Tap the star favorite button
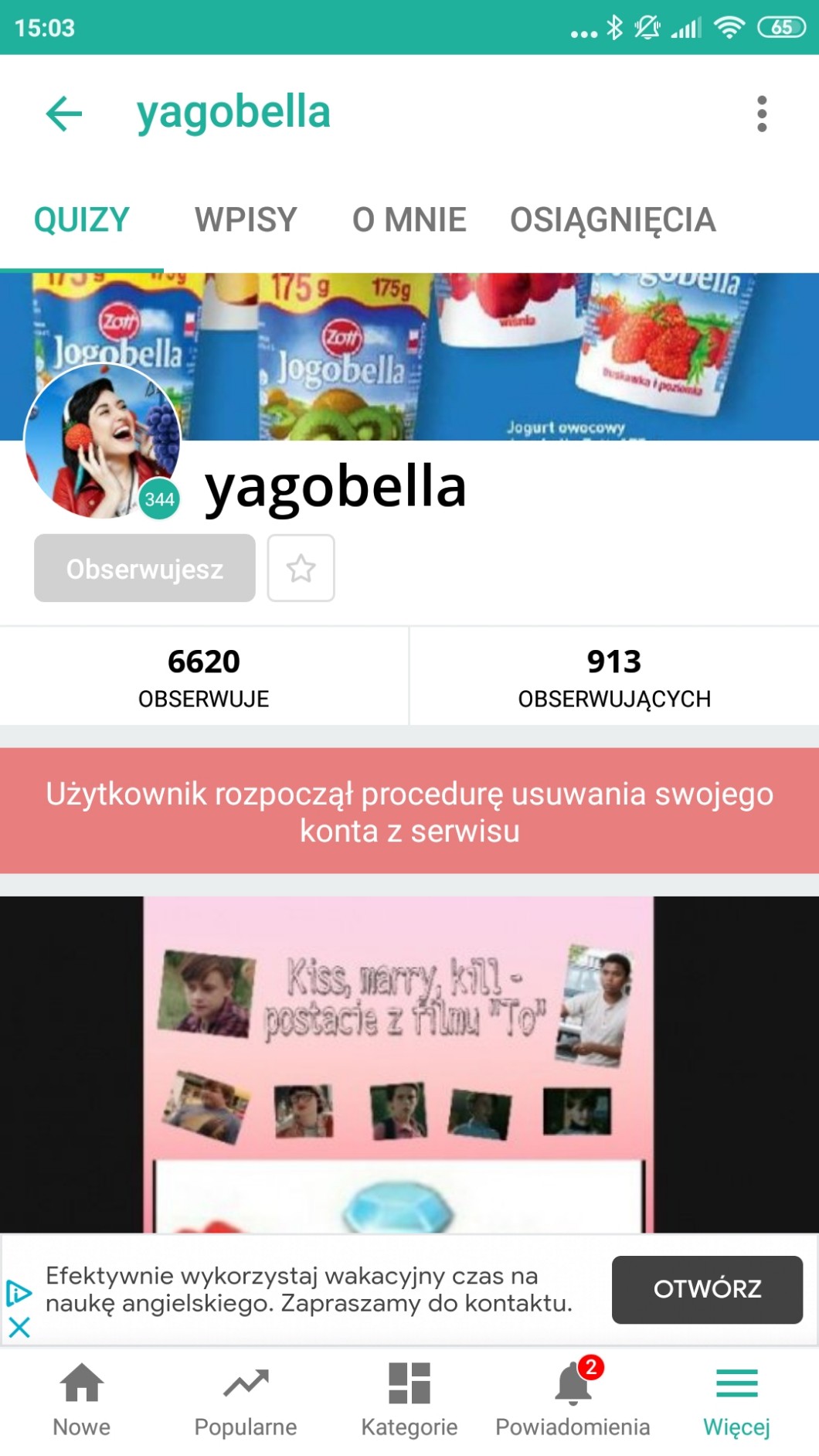 301,569
